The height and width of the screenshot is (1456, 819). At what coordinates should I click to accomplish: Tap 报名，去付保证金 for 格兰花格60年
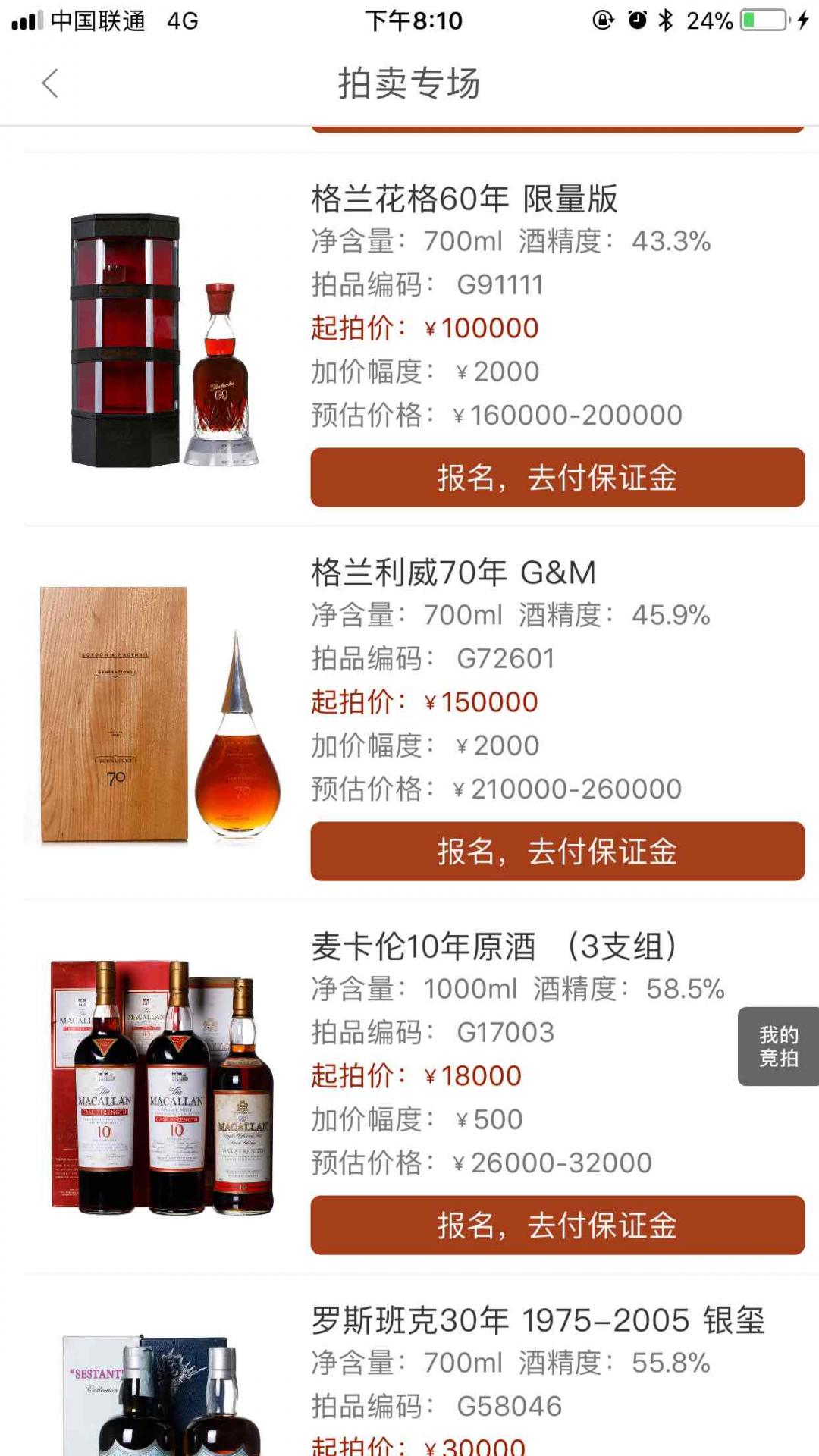[x=557, y=478]
